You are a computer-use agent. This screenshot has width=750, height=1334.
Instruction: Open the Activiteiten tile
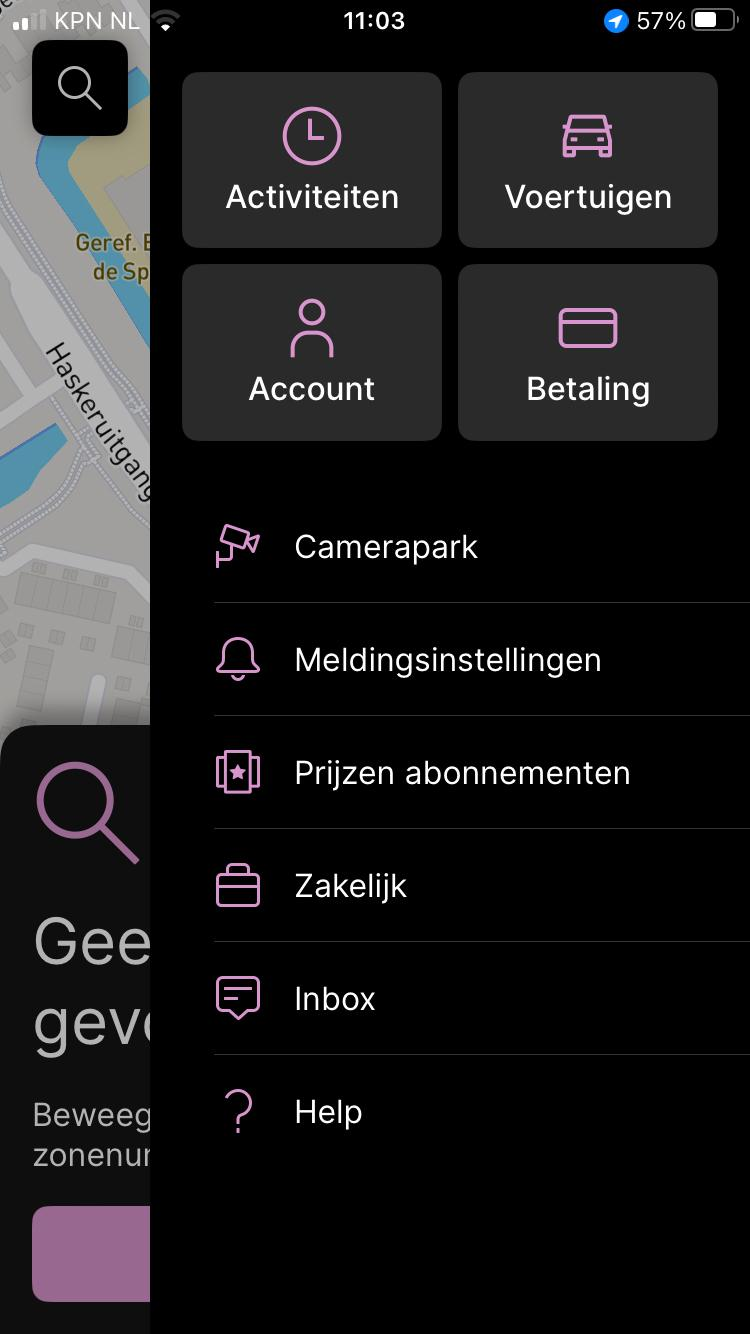click(312, 160)
